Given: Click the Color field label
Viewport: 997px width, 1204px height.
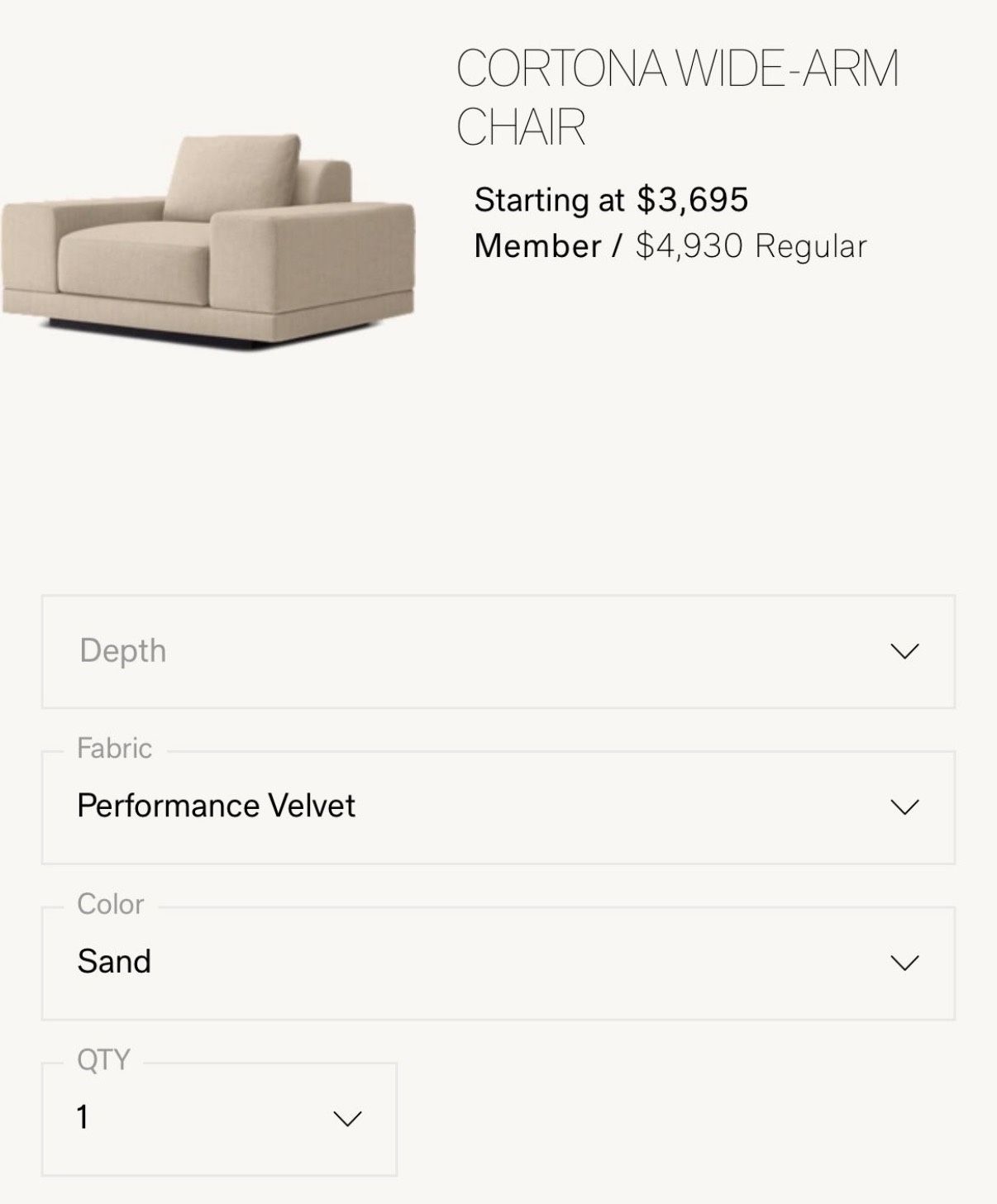Looking at the screenshot, I should 109,904.
